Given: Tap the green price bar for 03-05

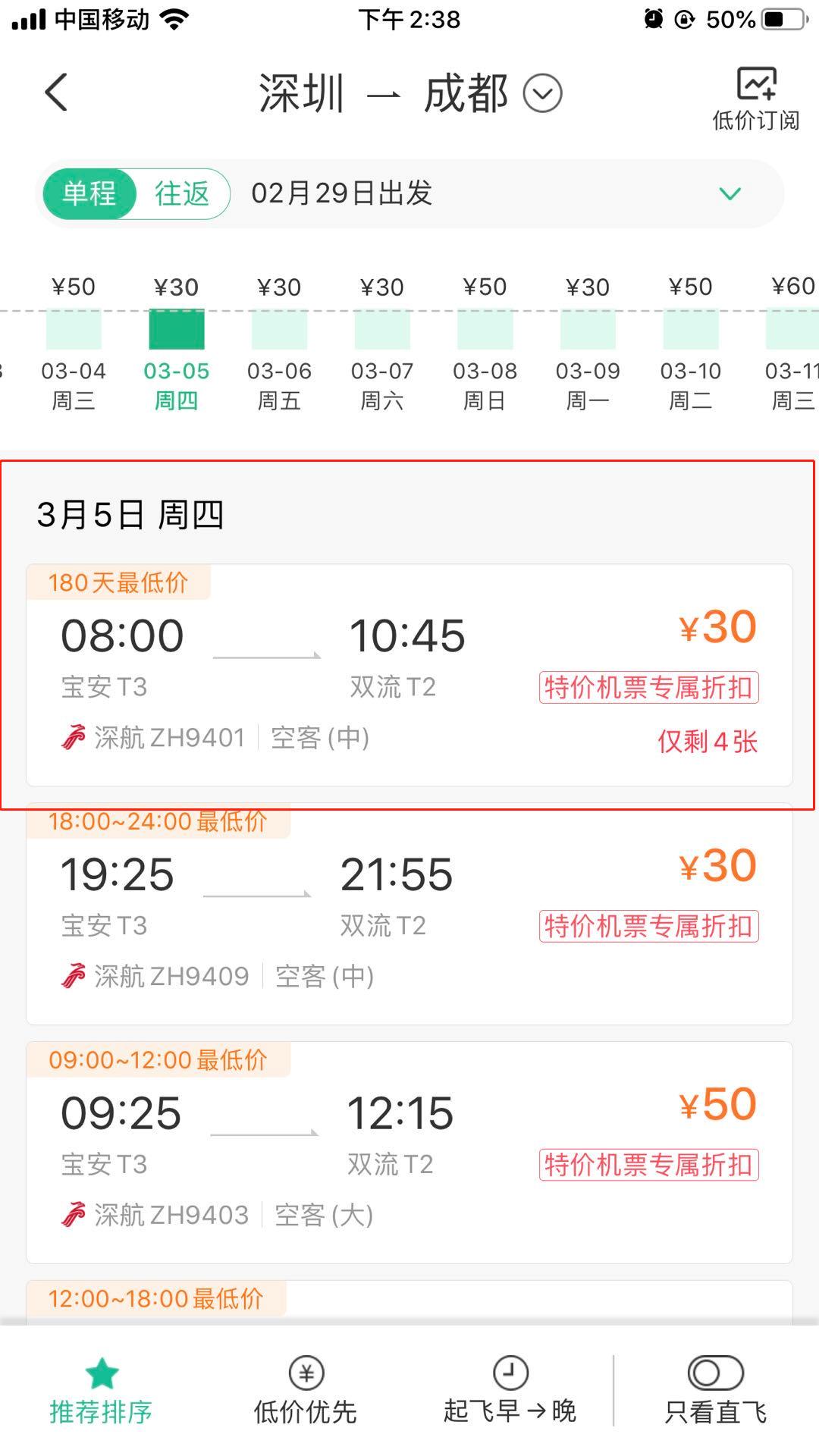Looking at the screenshot, I should tap(177, 329).
